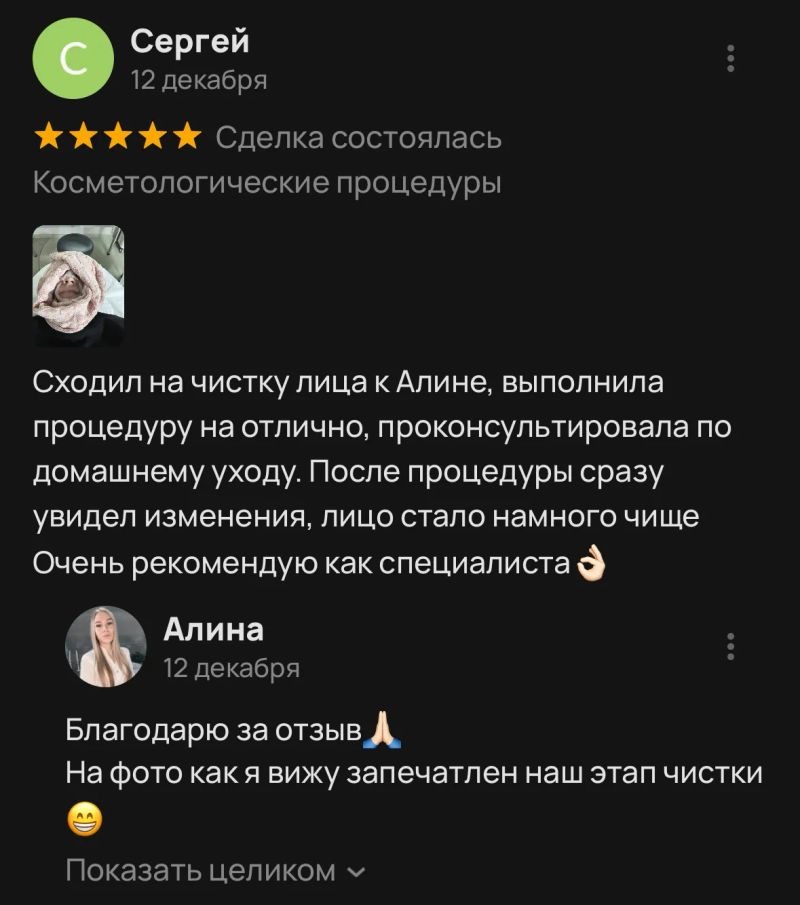Open Алина's profile picture
This screenshot has height=905, width=800.
(106, 646)
